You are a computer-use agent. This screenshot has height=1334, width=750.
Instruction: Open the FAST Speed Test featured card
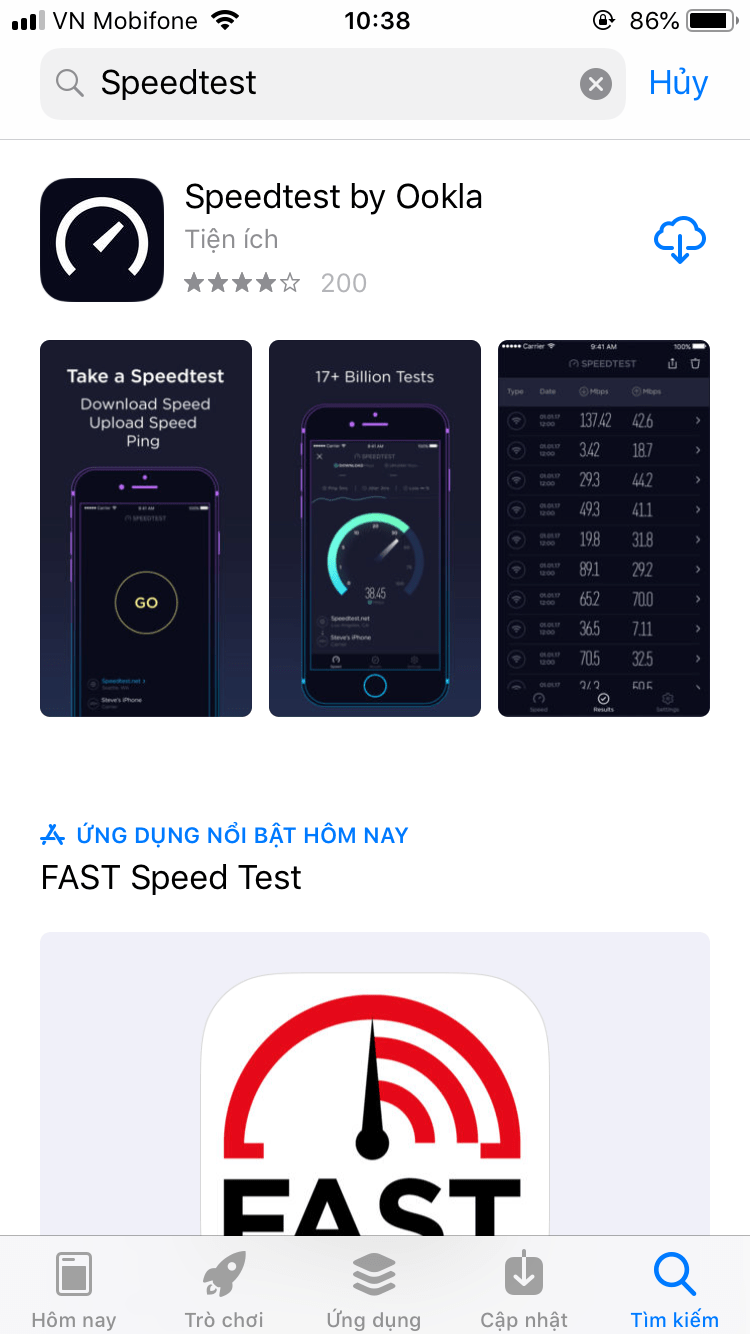point(375,1080)
